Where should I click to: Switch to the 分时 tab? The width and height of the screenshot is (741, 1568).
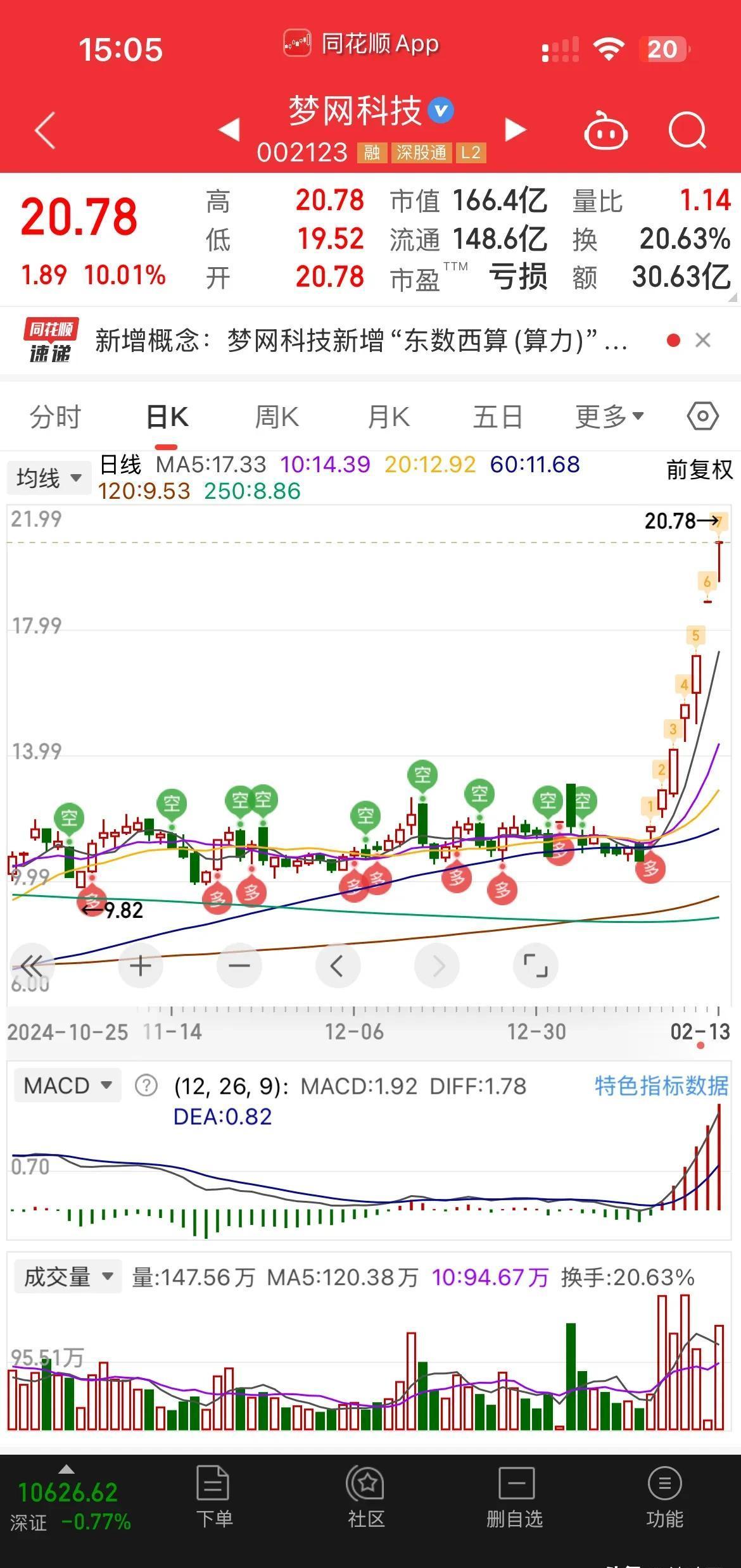click(x=54, y=416)
